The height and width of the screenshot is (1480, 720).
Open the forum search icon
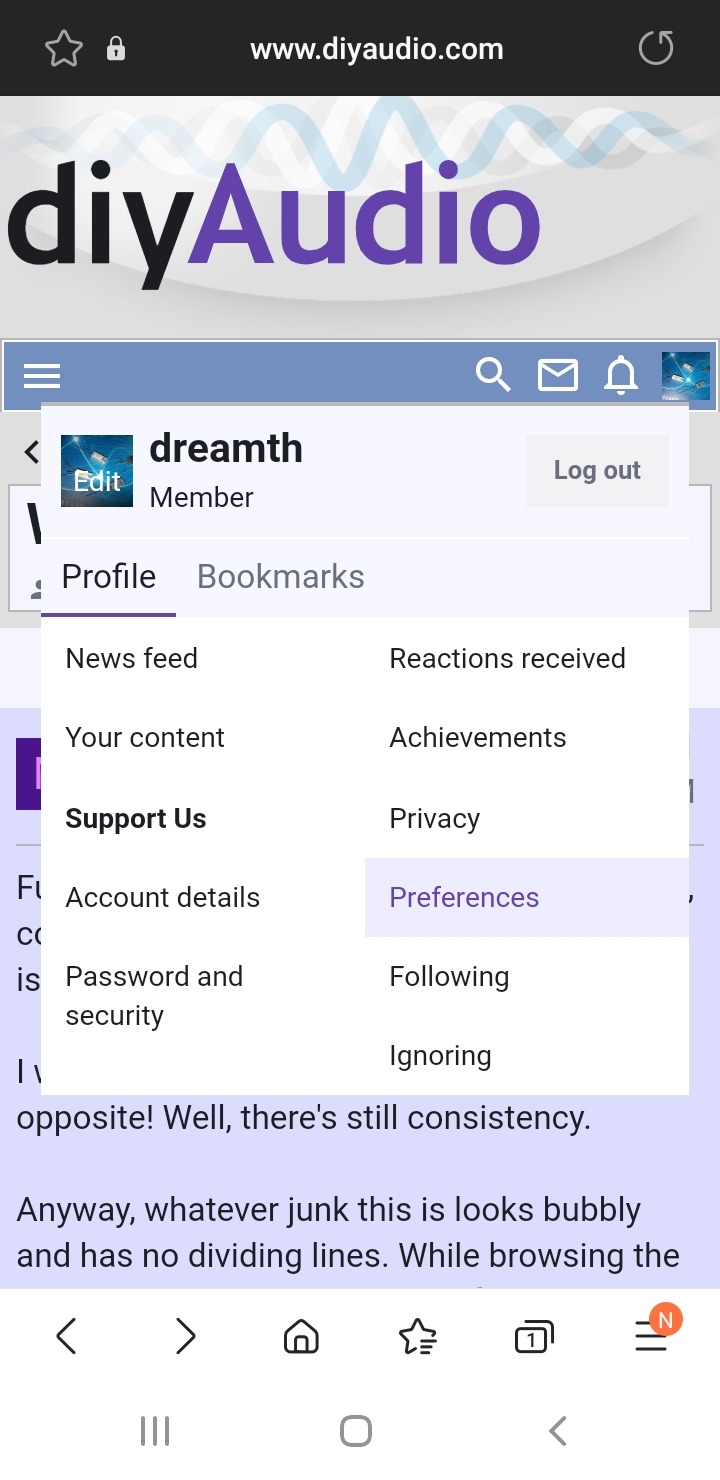(492, 376)
